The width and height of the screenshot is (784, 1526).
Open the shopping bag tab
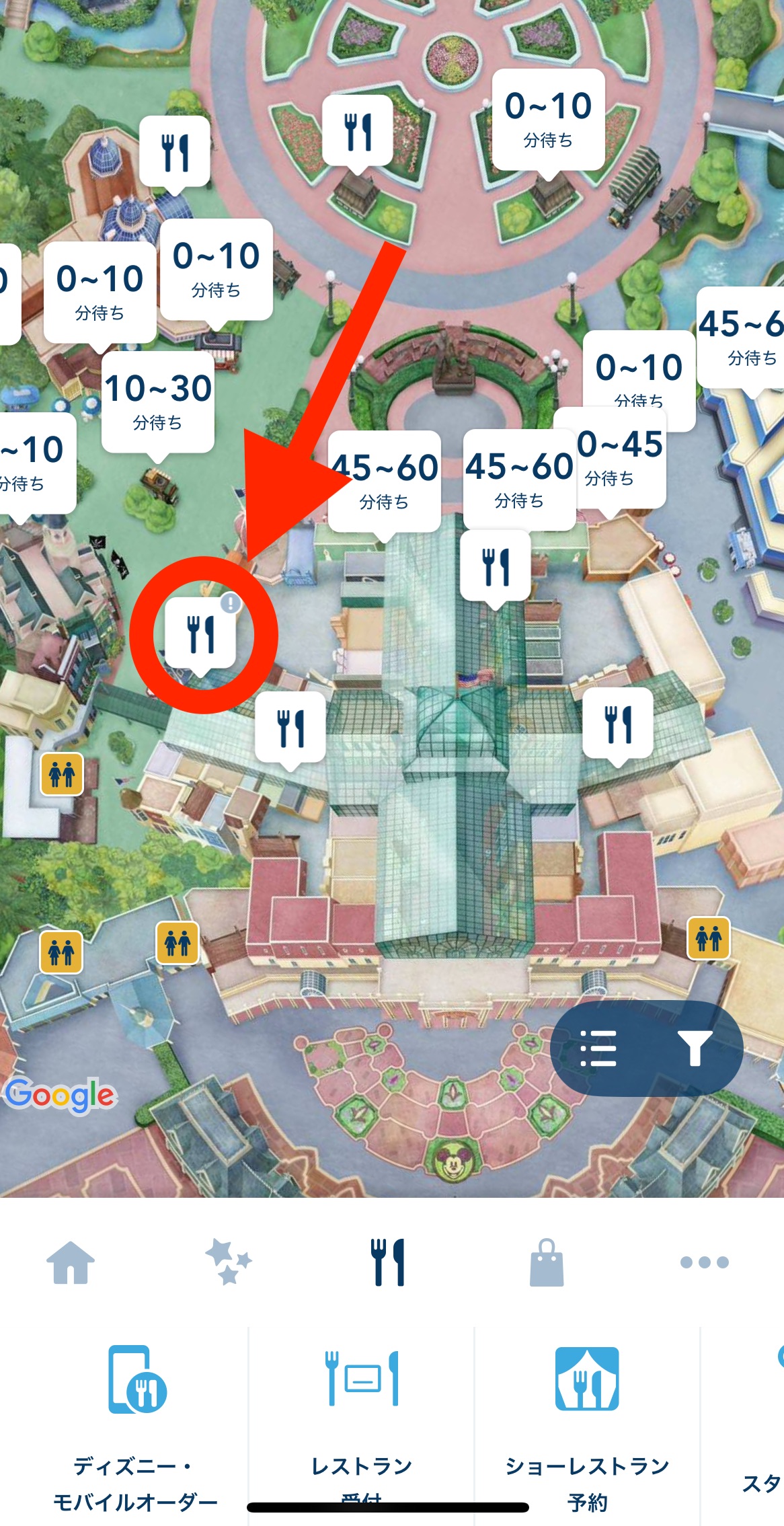(546, 1262)
